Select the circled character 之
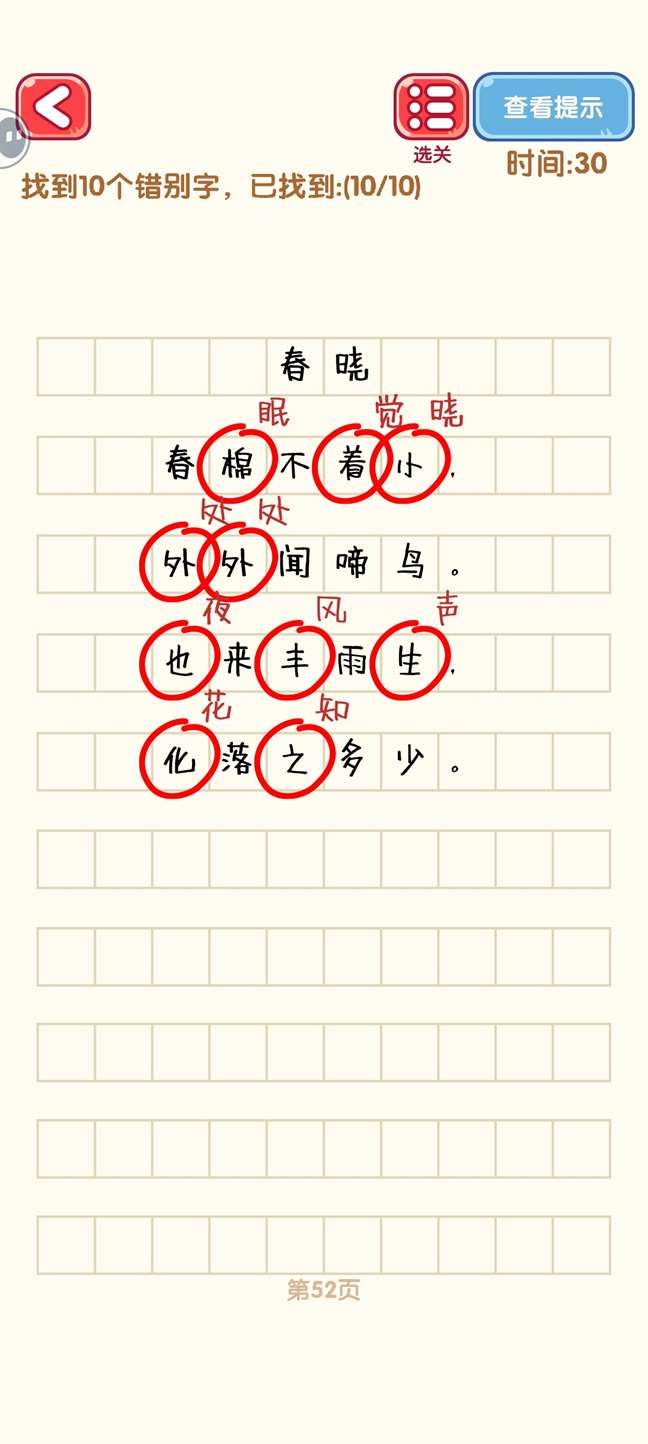 [294, 760]
